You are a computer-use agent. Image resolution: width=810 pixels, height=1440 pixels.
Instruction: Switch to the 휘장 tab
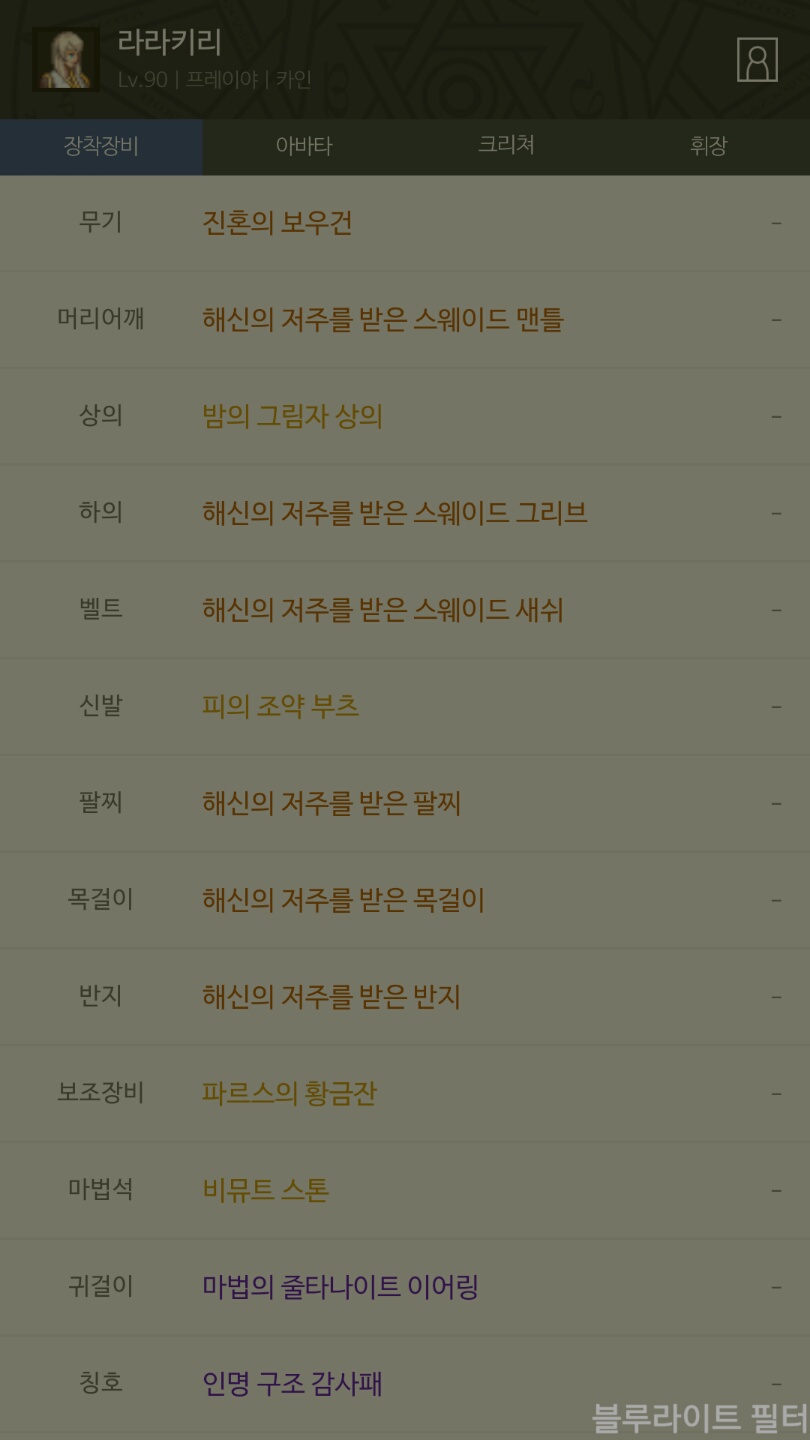pos(709,146)
